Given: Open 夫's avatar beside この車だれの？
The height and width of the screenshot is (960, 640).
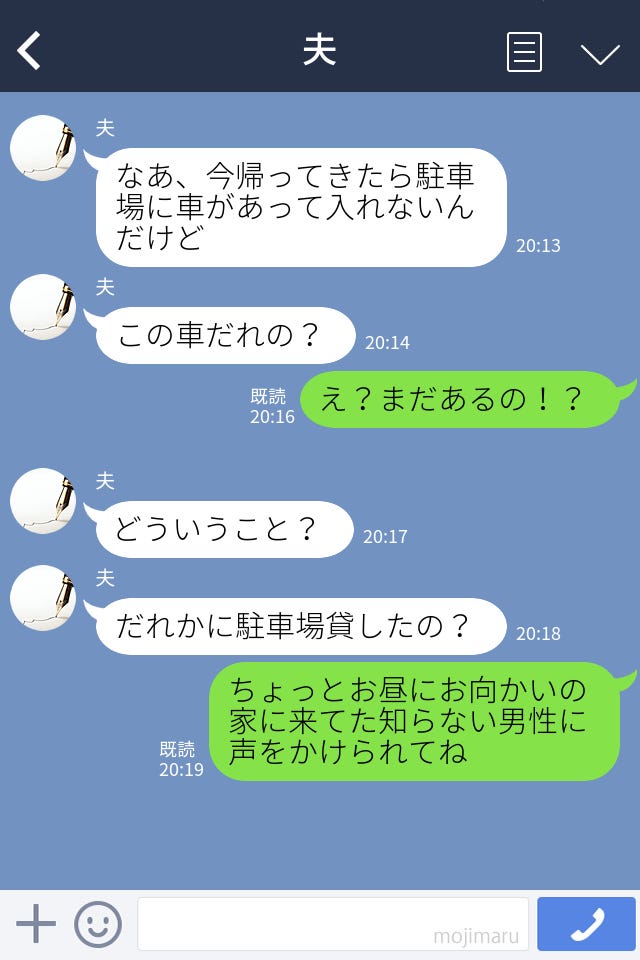Looking at the screenshot, I should (43, 307).
